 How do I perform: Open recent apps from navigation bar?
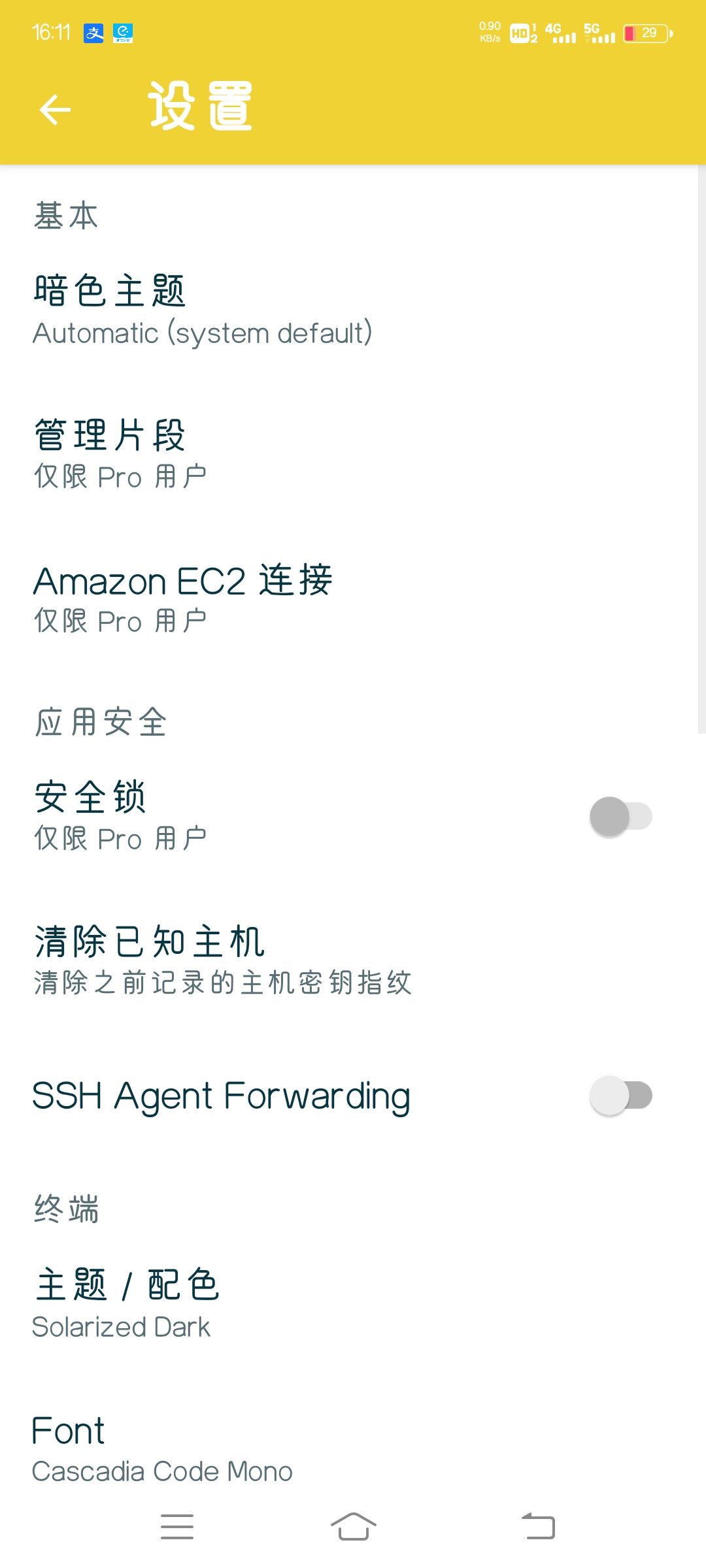pyautogui.click(x=177, y=1526)
